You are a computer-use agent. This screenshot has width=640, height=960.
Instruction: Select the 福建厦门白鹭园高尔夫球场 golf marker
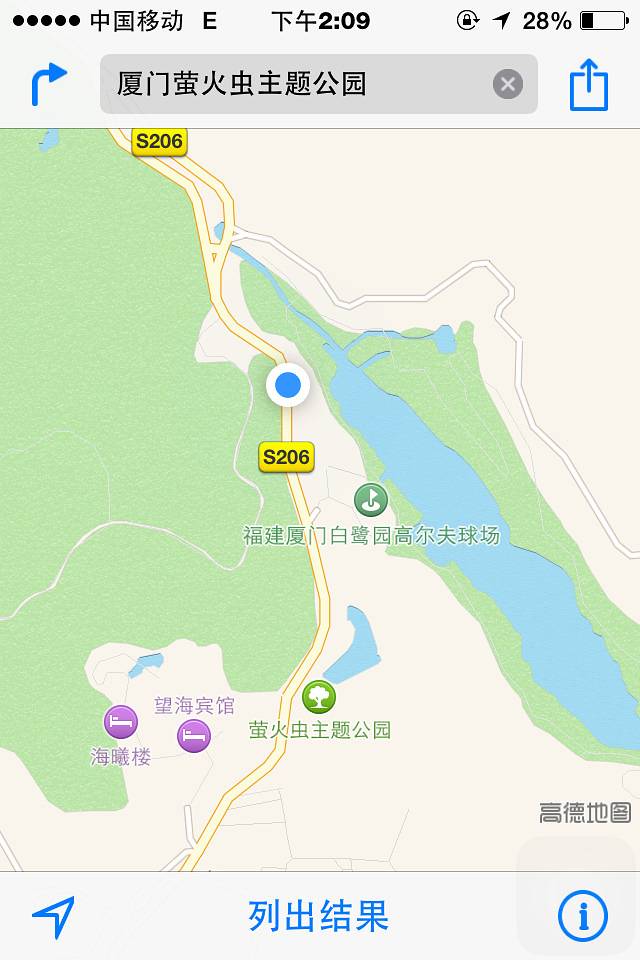(371, 499)
